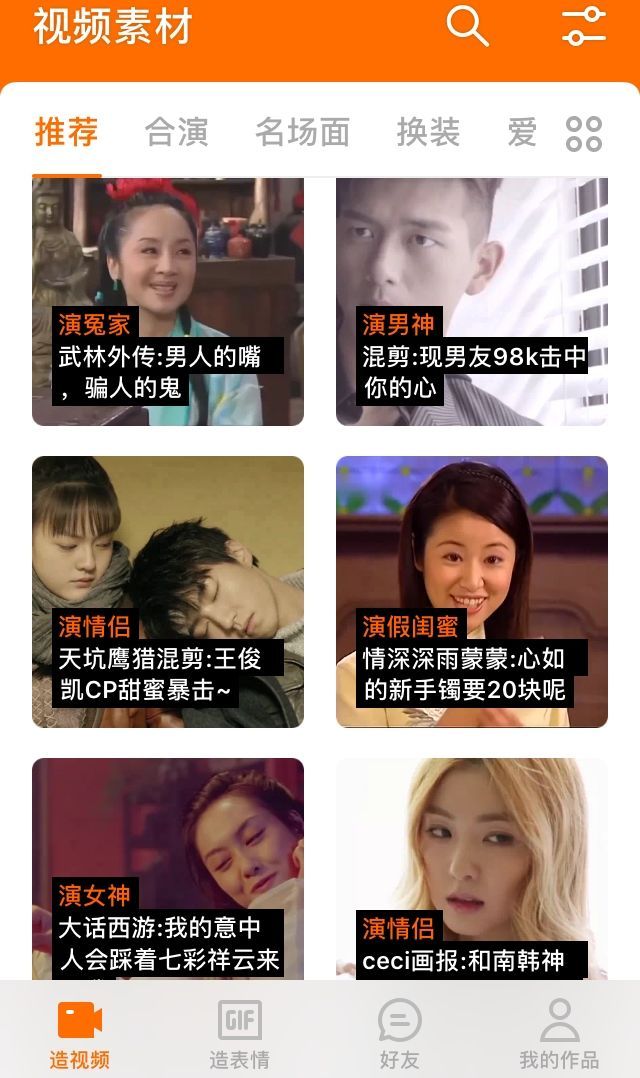640x1078 pixels.
Task: Select the 名场面 tab
Action: pos(302,132)
